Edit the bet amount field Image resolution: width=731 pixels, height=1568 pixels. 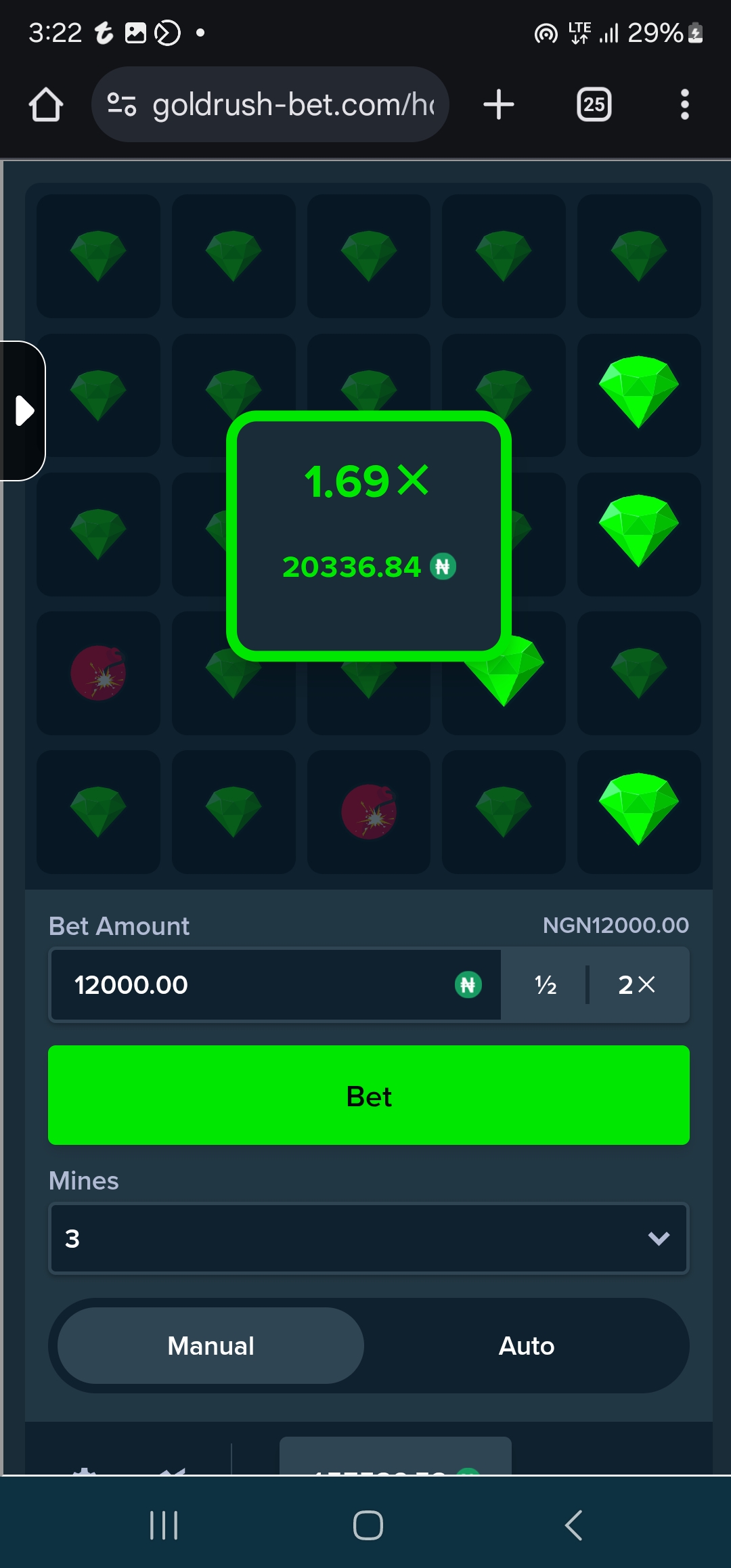click(x=257, y=985)
